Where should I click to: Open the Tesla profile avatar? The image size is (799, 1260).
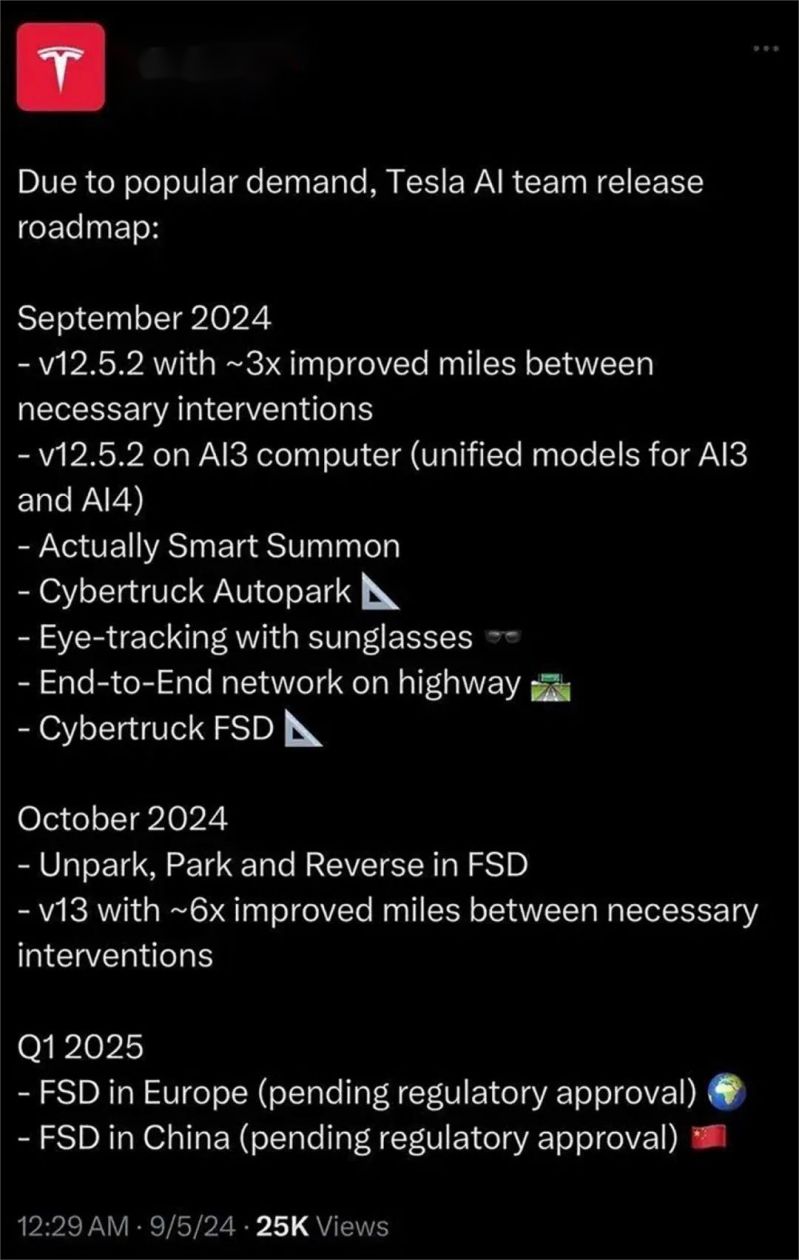(x=60, y=66)
